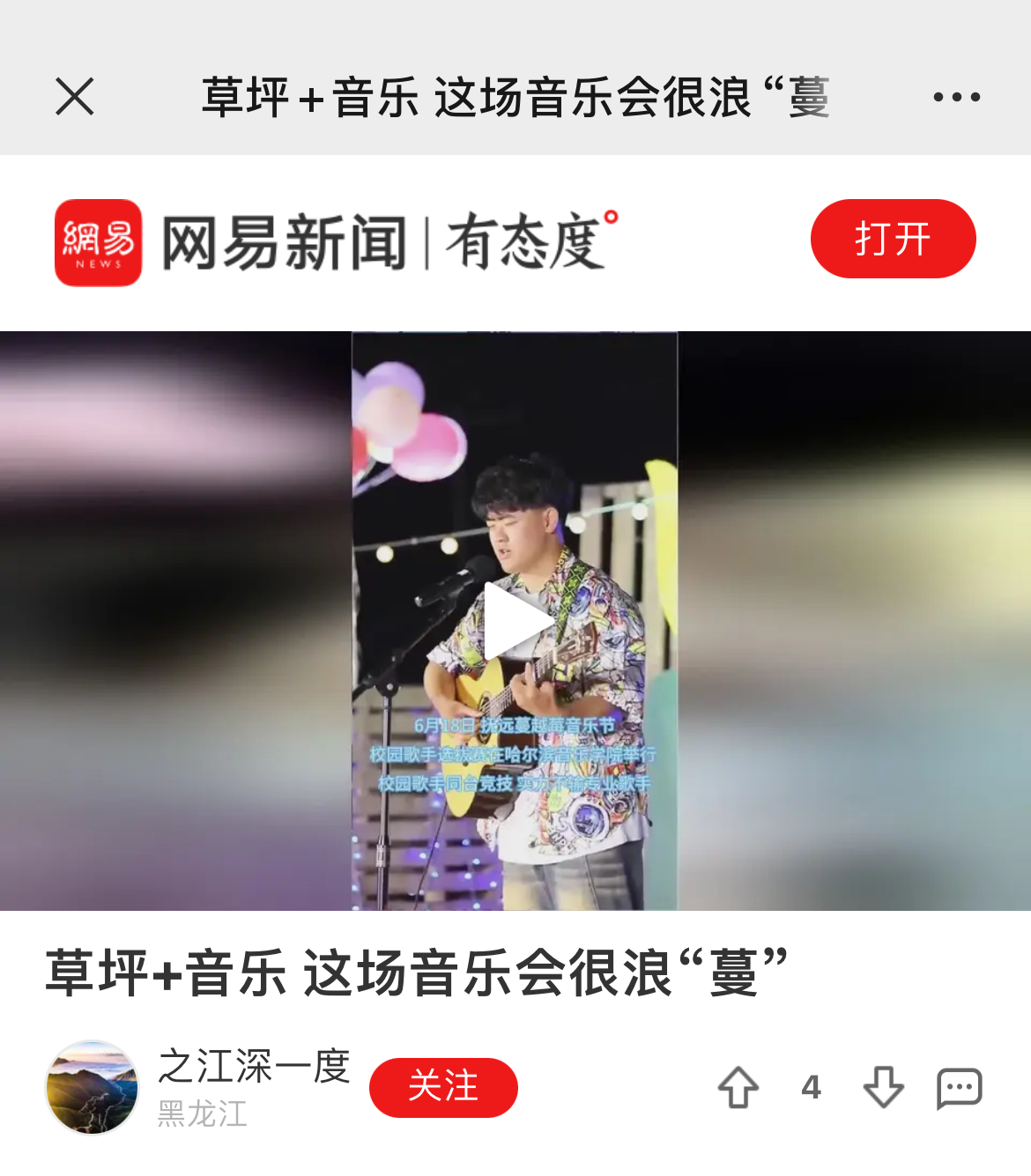The image size is (1031, 1176).
Task: Downvote this video
Action: pyautogui.click(x=883, y=1088)
